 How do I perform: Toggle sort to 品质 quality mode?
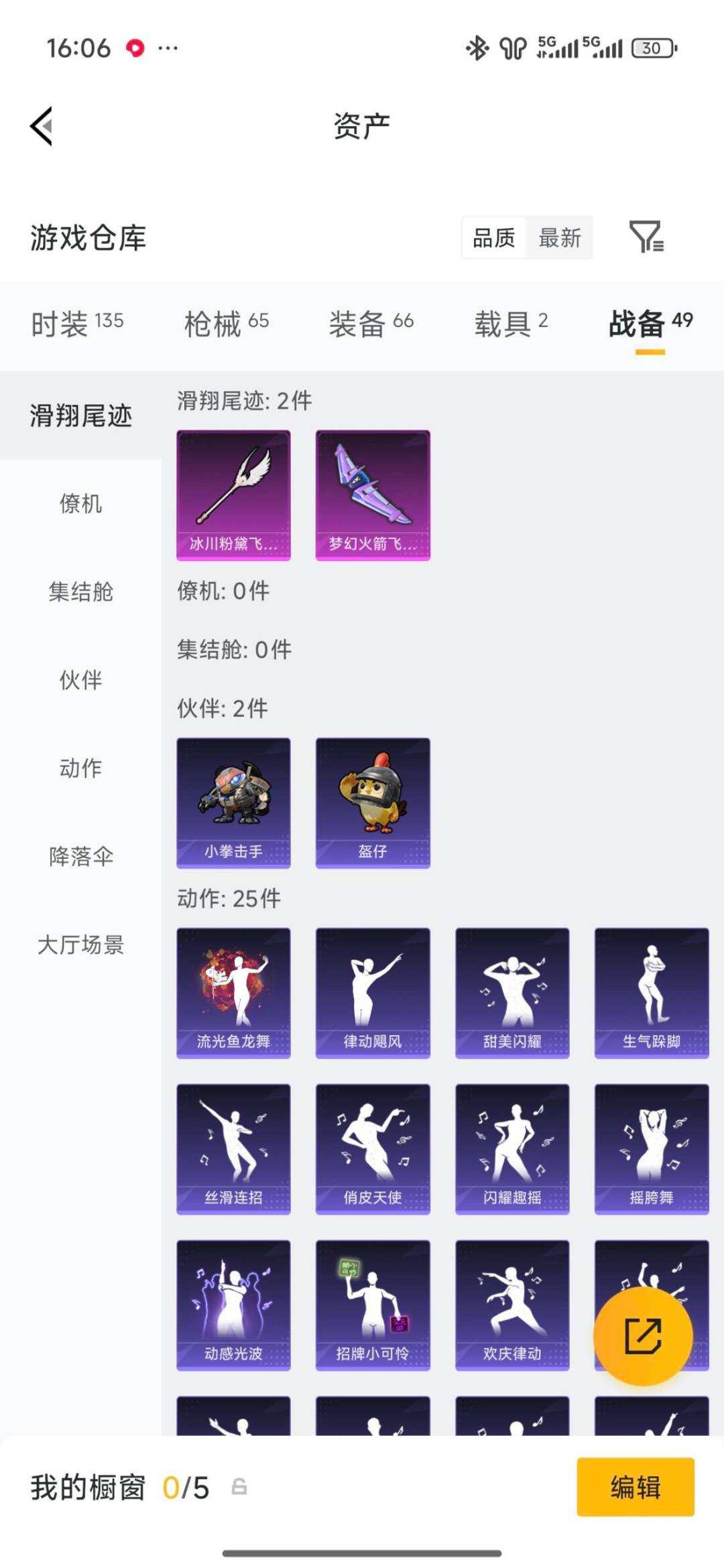pos(493,239)
